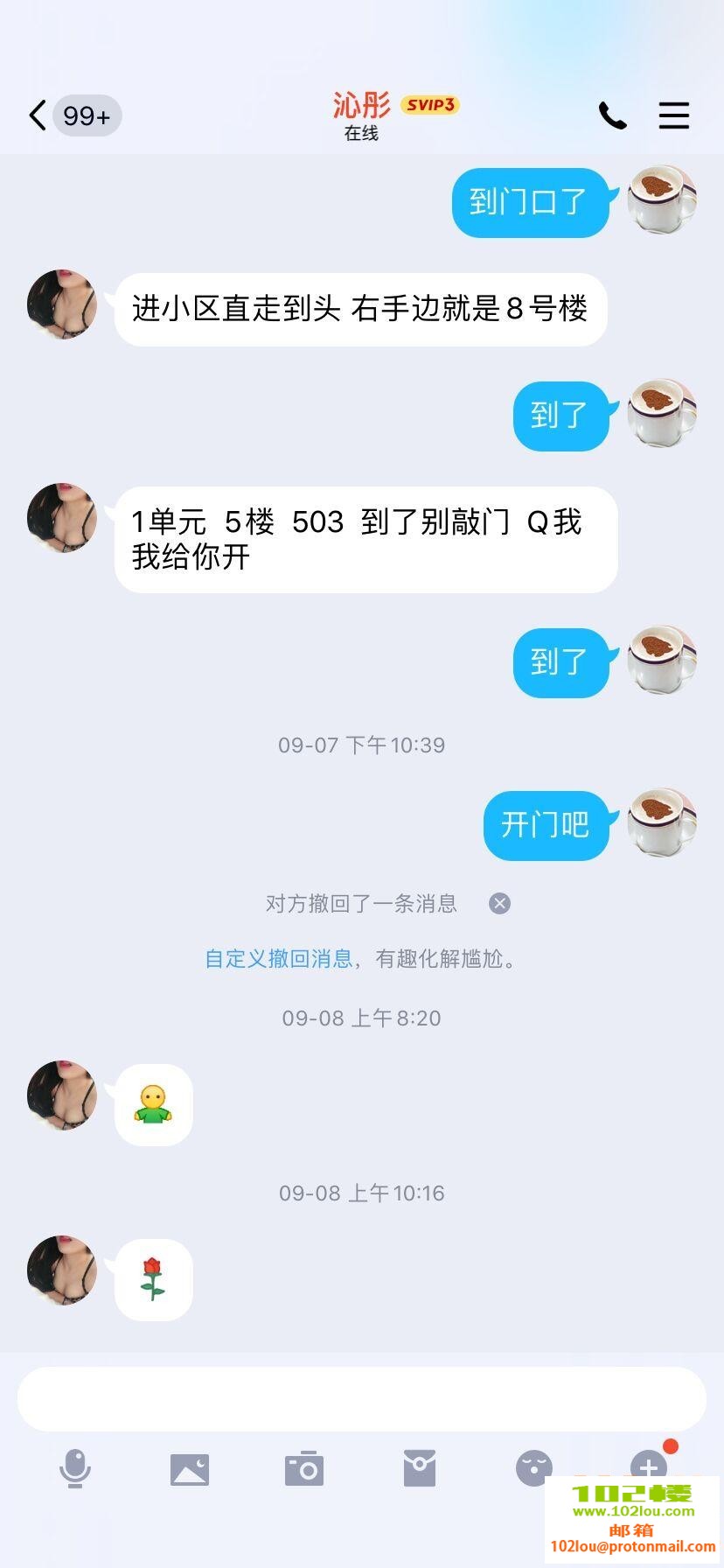Tap the 在线 online status text
Image resolution: width=724 pixels, height=1568 pixels.
pyautogui.click(x=361, y=136)
